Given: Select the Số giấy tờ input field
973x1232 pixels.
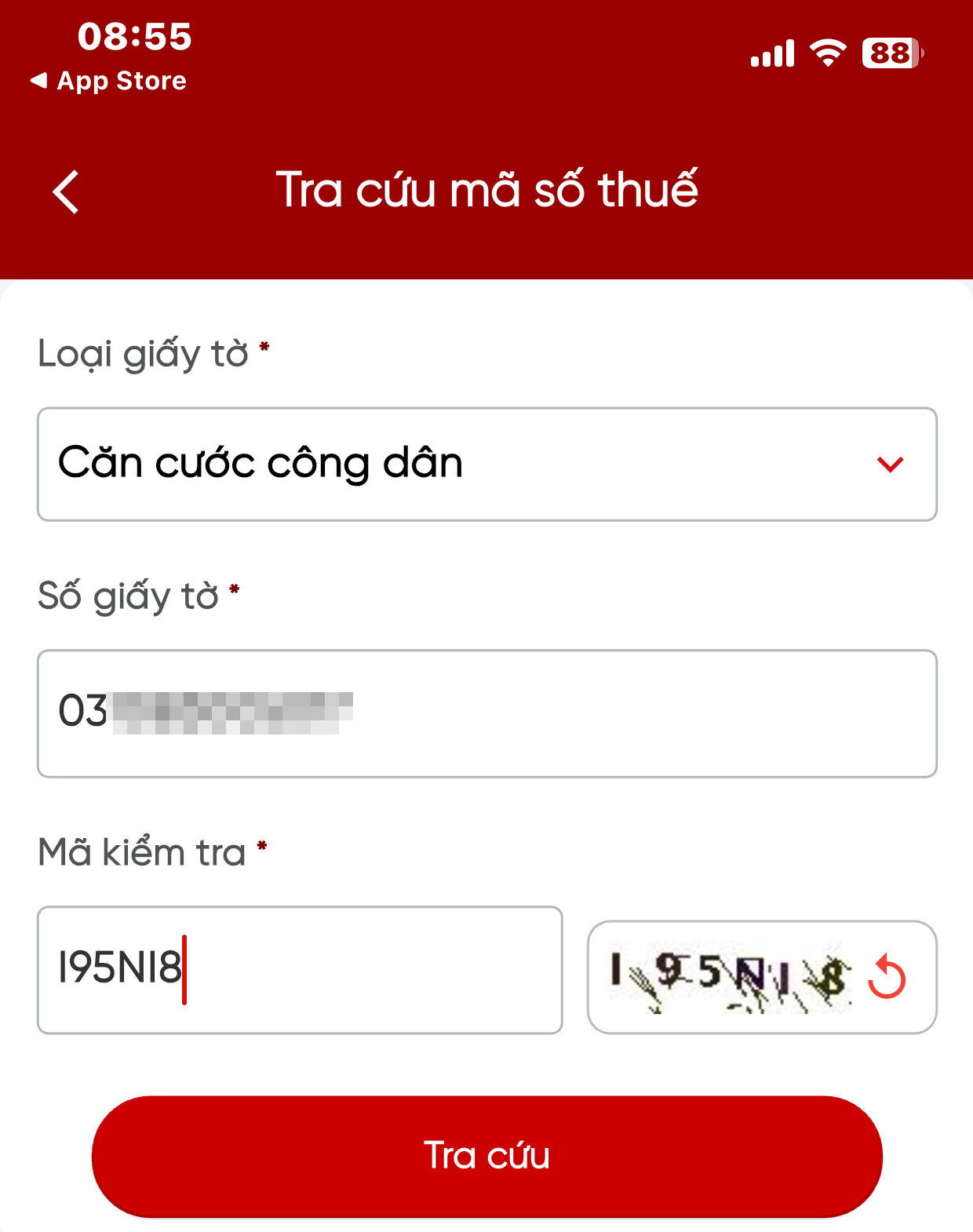Looking at the screenshot, I should 486,713.
